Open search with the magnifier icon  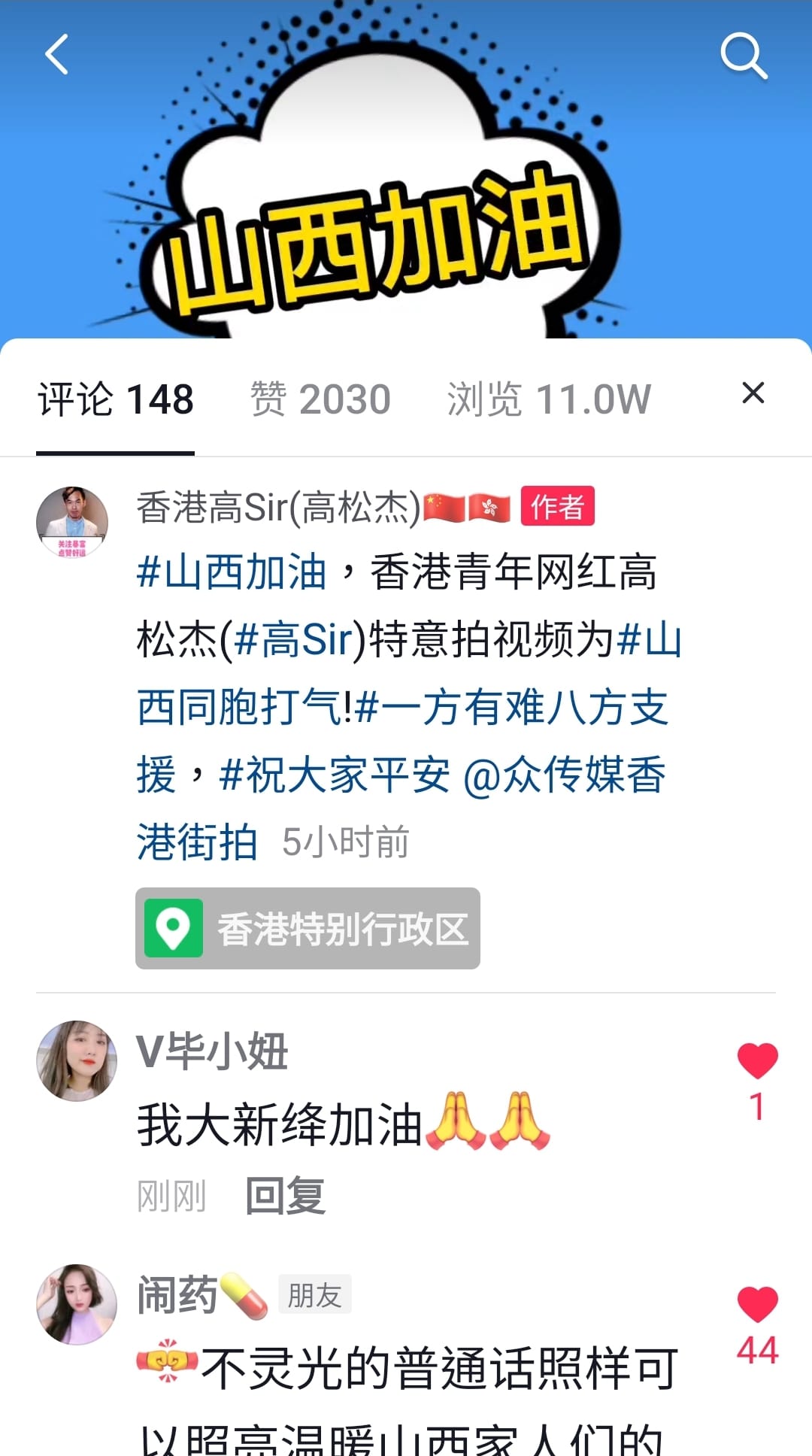point(743,55)
